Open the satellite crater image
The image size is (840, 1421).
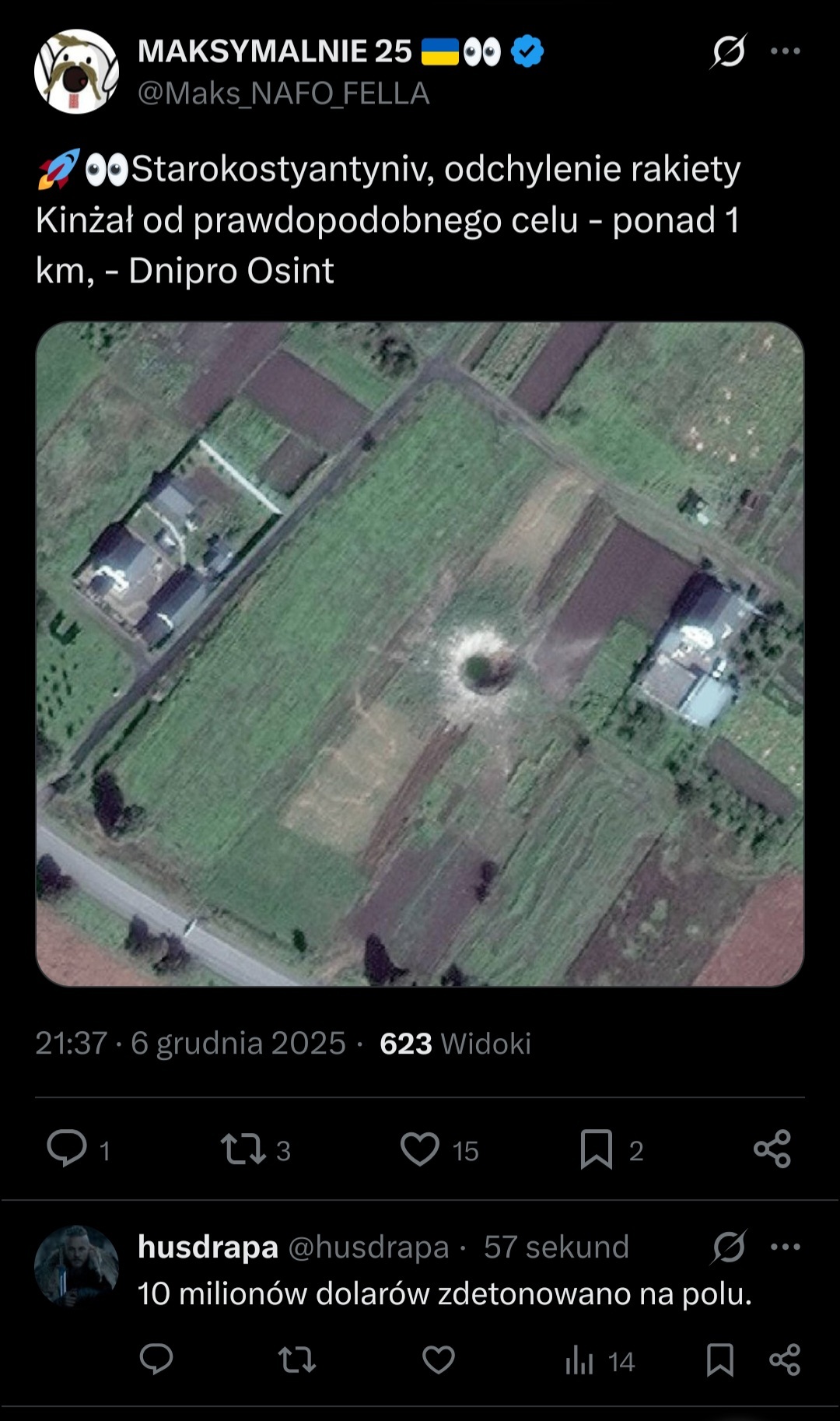point(420,654)
